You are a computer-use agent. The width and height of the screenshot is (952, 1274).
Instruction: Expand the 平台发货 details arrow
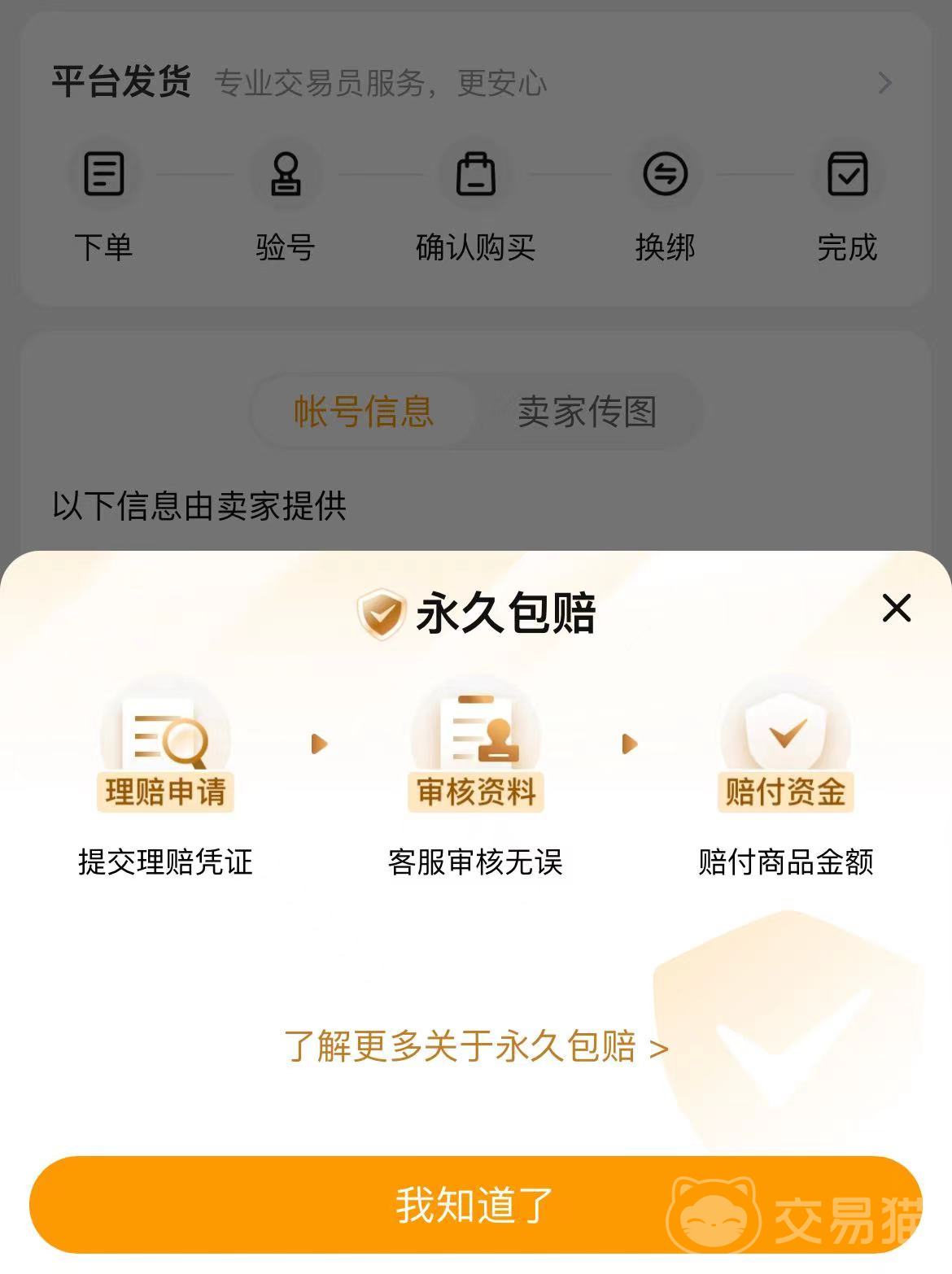[885, 83]
